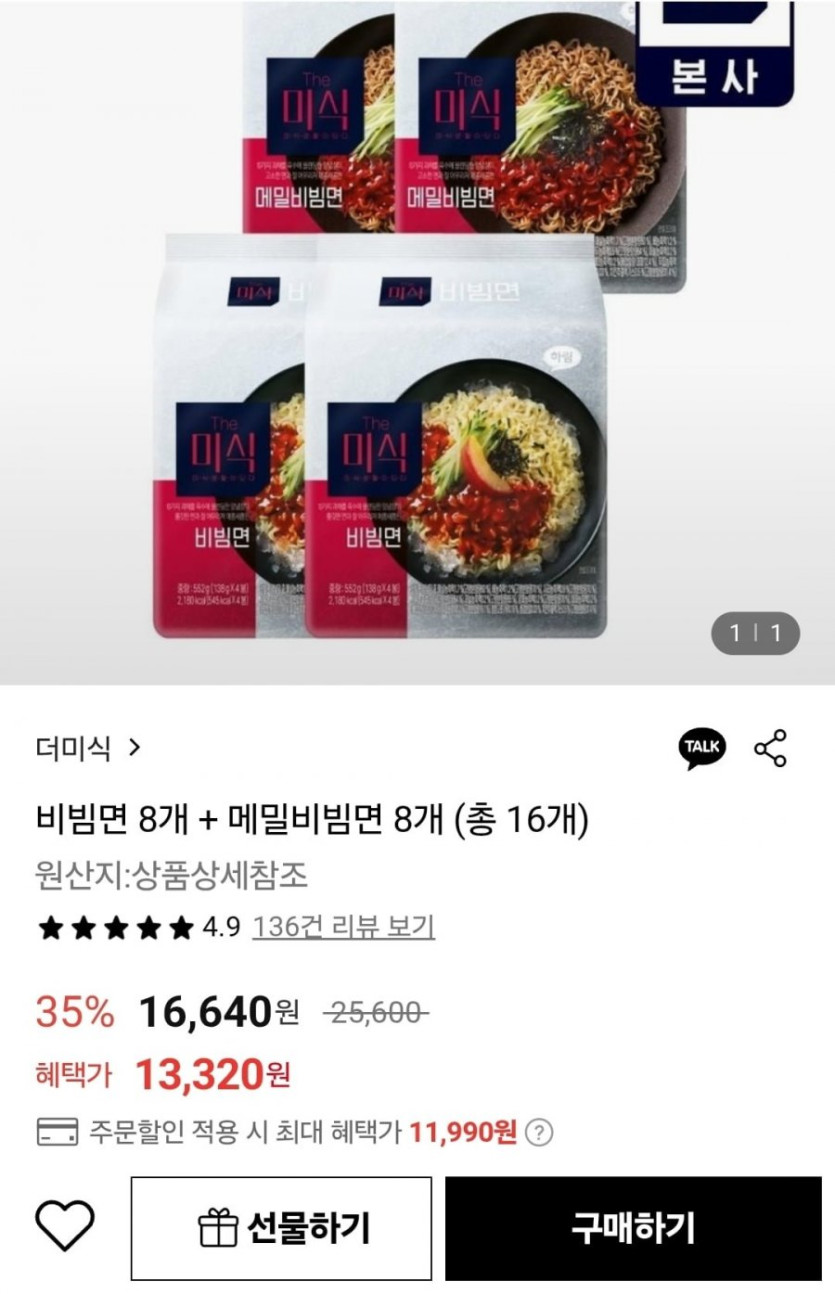Tap 구매하기 to purchase the noodles
The image size is (835, 1294).
coord(633,1228)
